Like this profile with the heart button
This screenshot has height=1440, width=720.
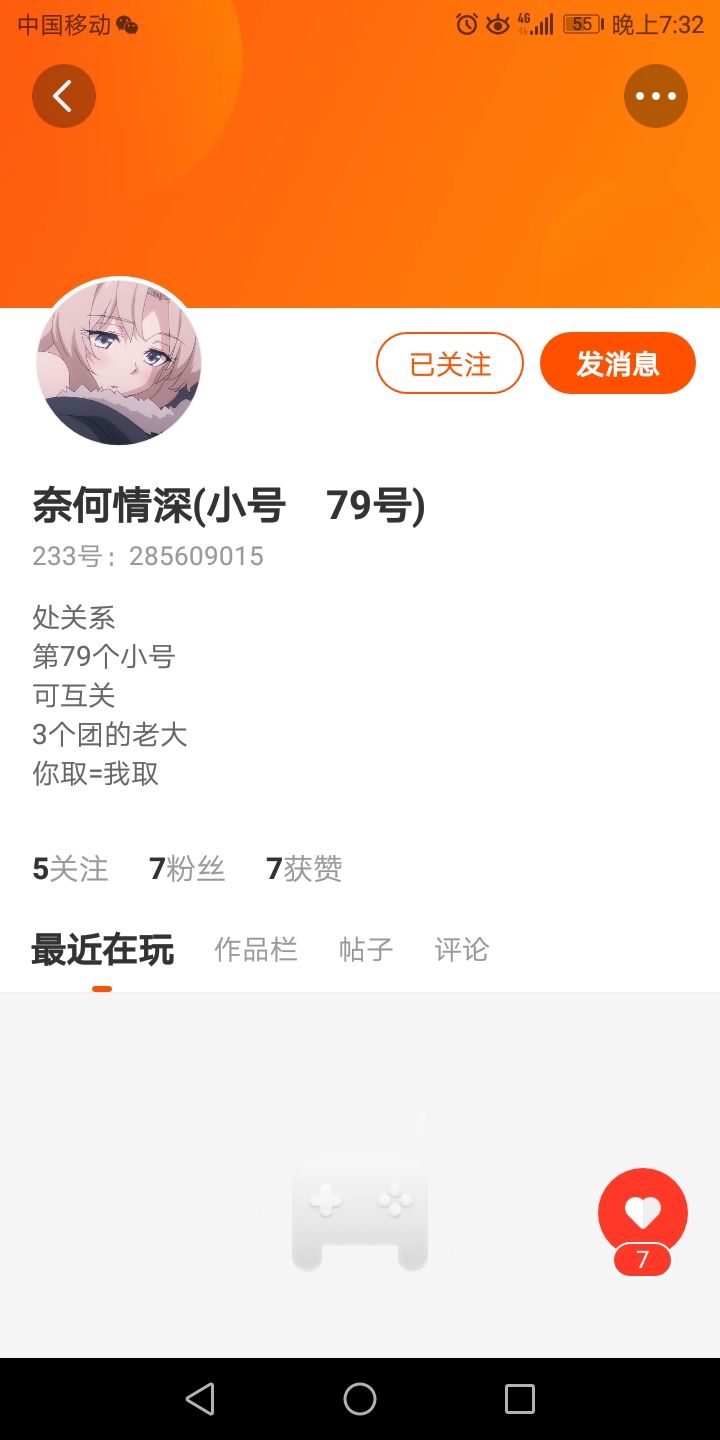(642, 1213)
